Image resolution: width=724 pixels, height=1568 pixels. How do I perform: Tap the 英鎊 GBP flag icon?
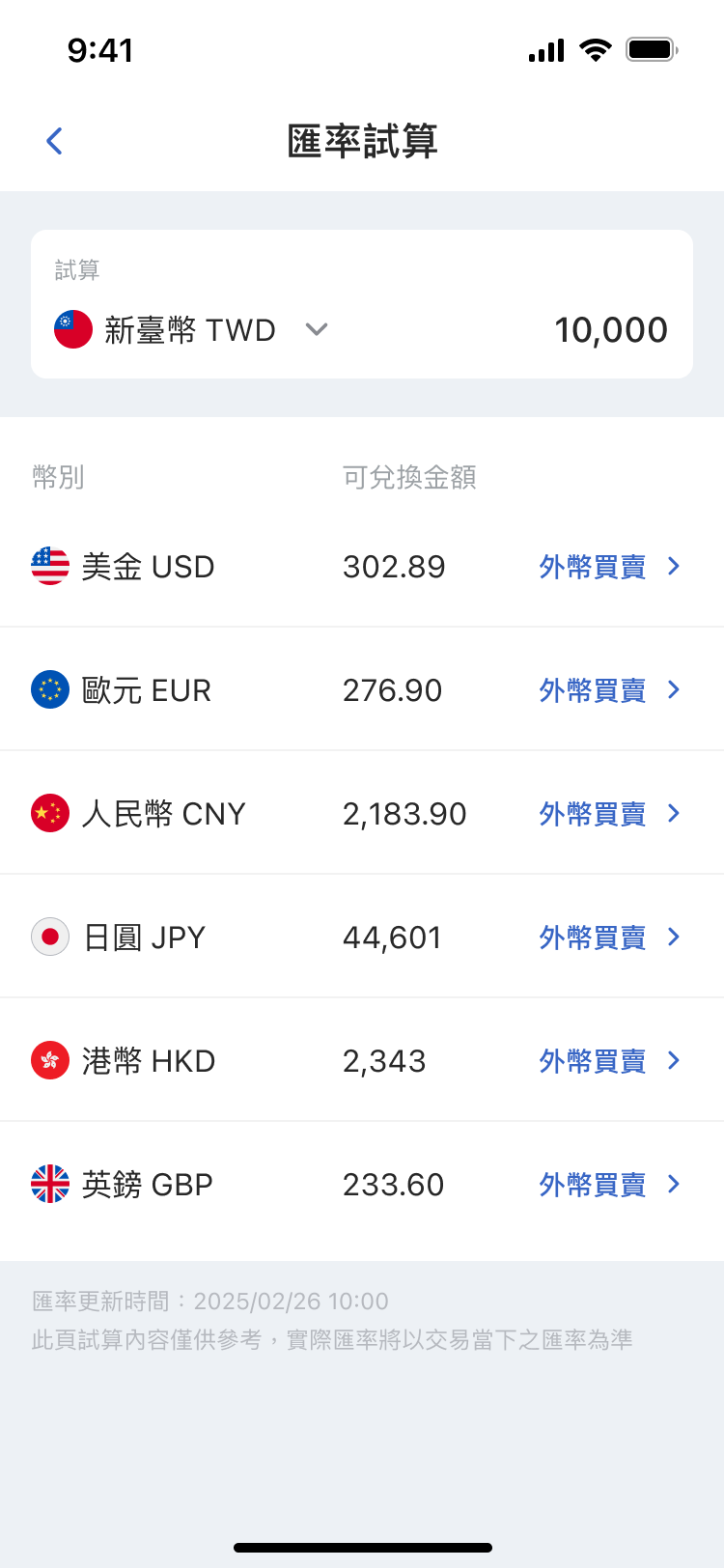click(x=50, y=1185)
